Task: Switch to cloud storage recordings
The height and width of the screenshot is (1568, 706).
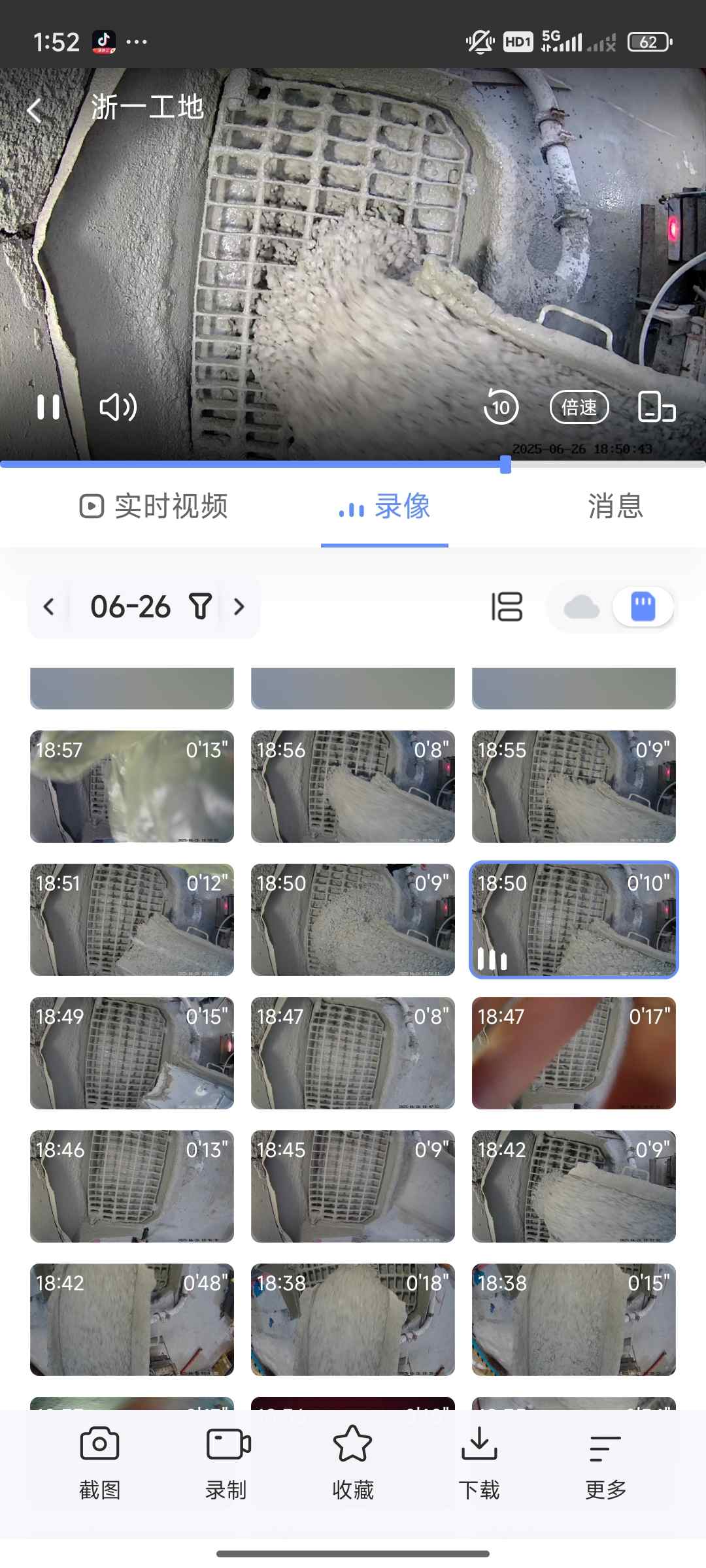Action: pyautogui.click(x=581, y=607)
